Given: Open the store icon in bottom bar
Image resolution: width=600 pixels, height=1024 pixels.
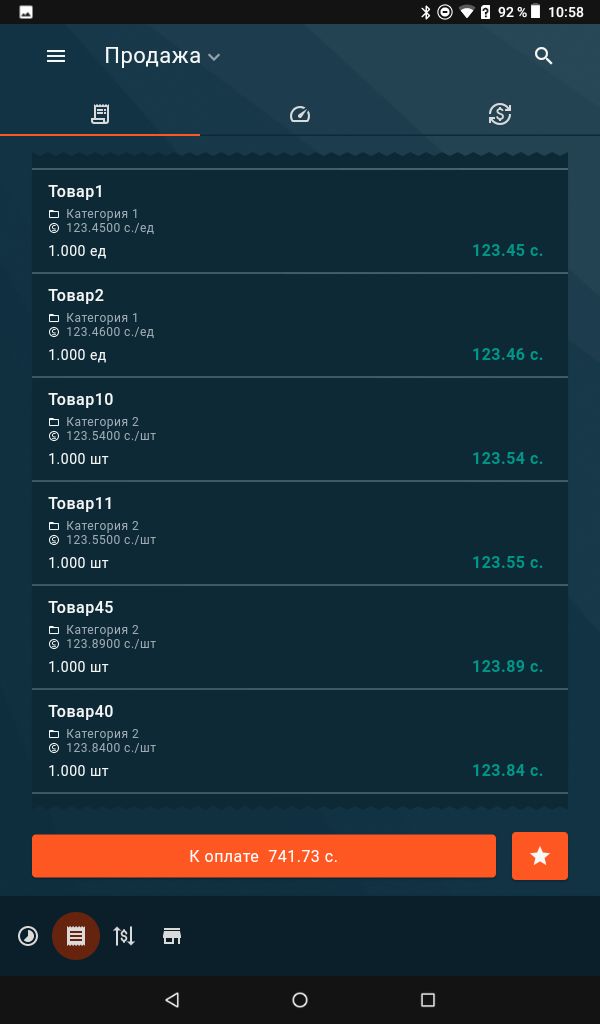Looking at the screenshot, I should pyautogui.click(x=172, y=936).
